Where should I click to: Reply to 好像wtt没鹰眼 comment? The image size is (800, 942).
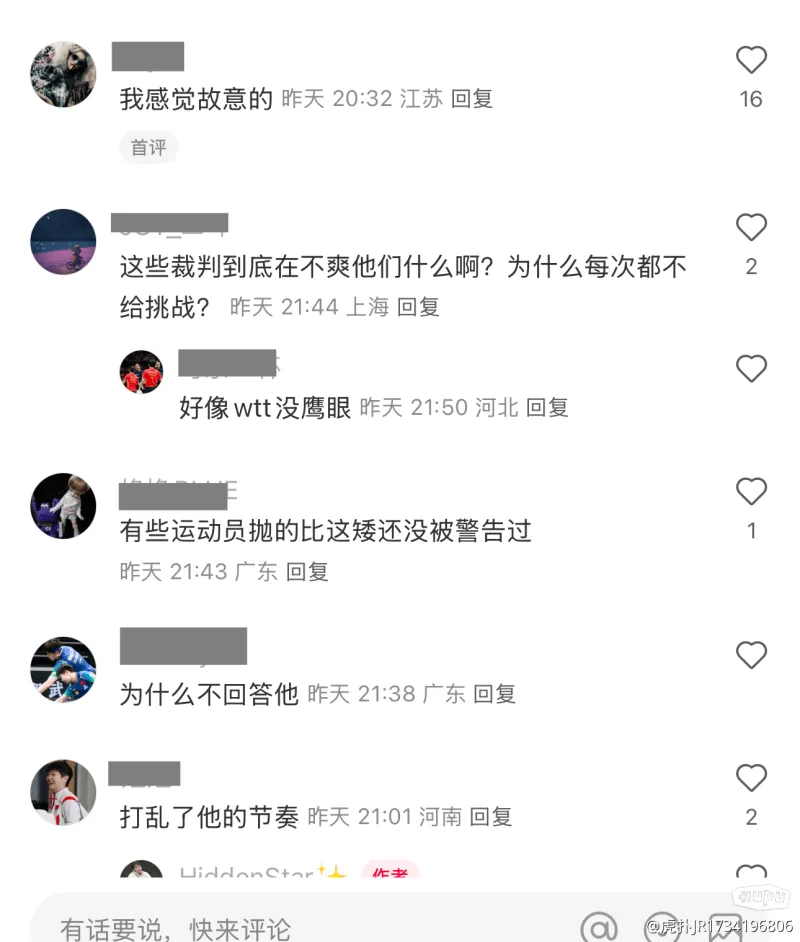(547, 407)
